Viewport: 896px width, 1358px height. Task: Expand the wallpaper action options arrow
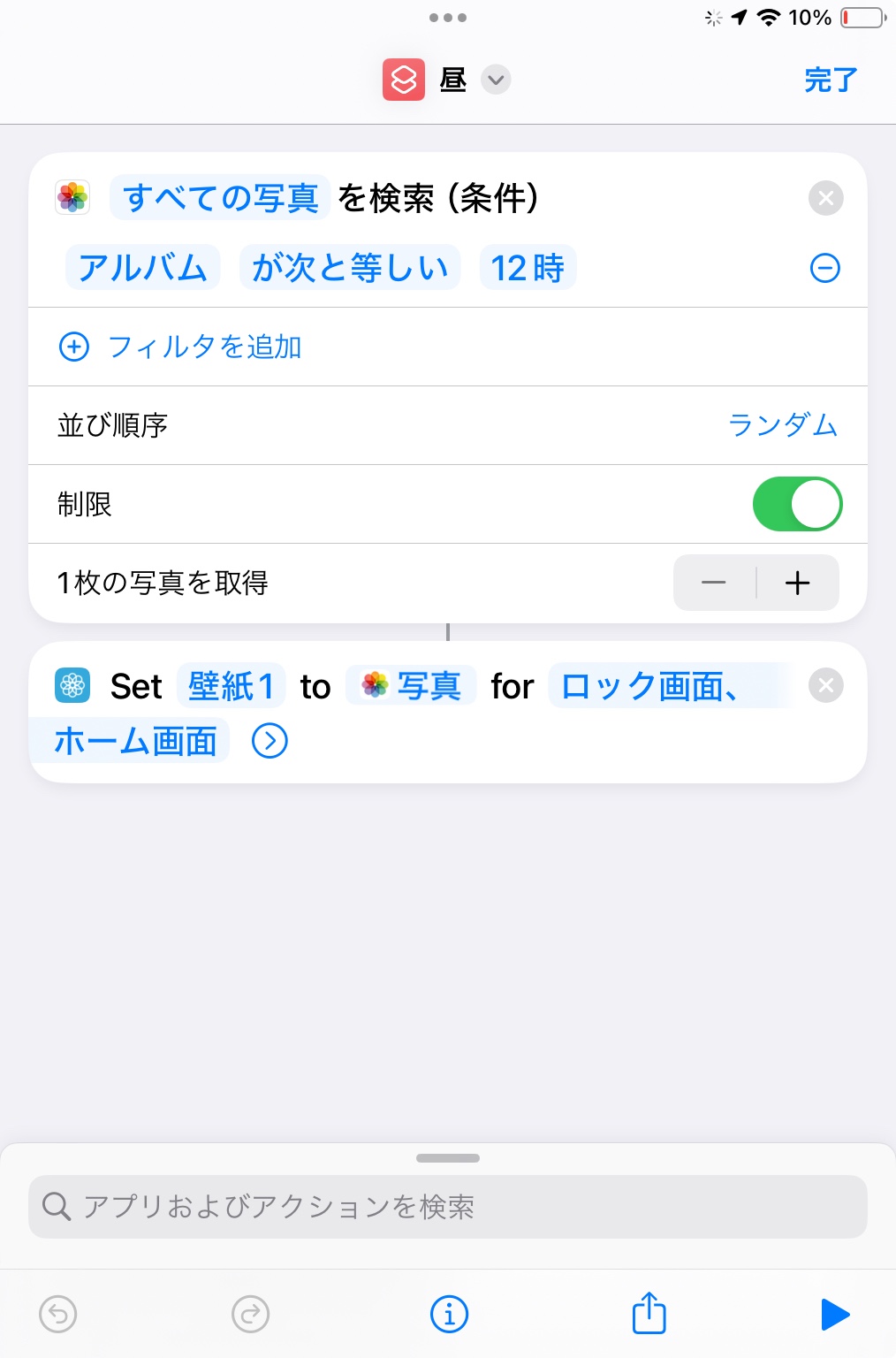pos(270,741)
